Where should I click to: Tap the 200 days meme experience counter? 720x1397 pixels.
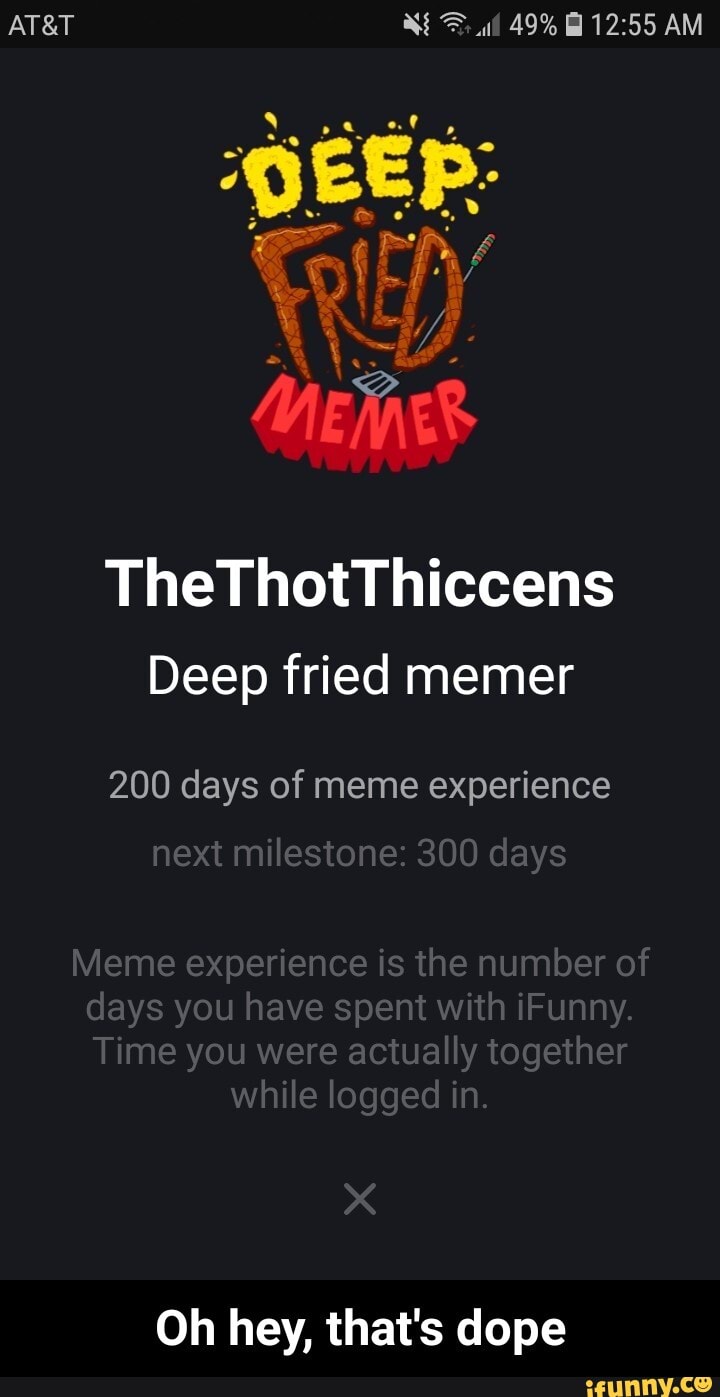coord(360,785)
